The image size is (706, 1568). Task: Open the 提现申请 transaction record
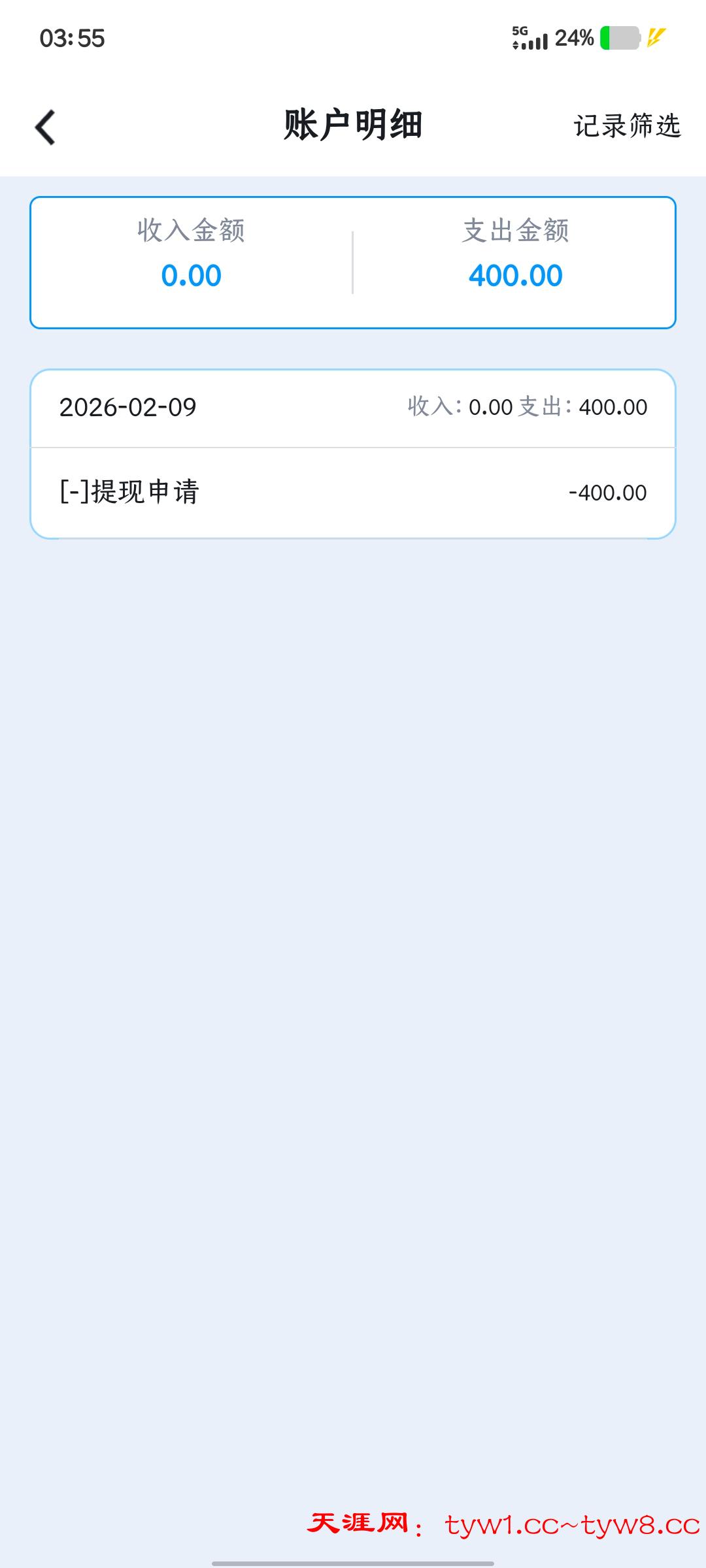coord(352,493)
